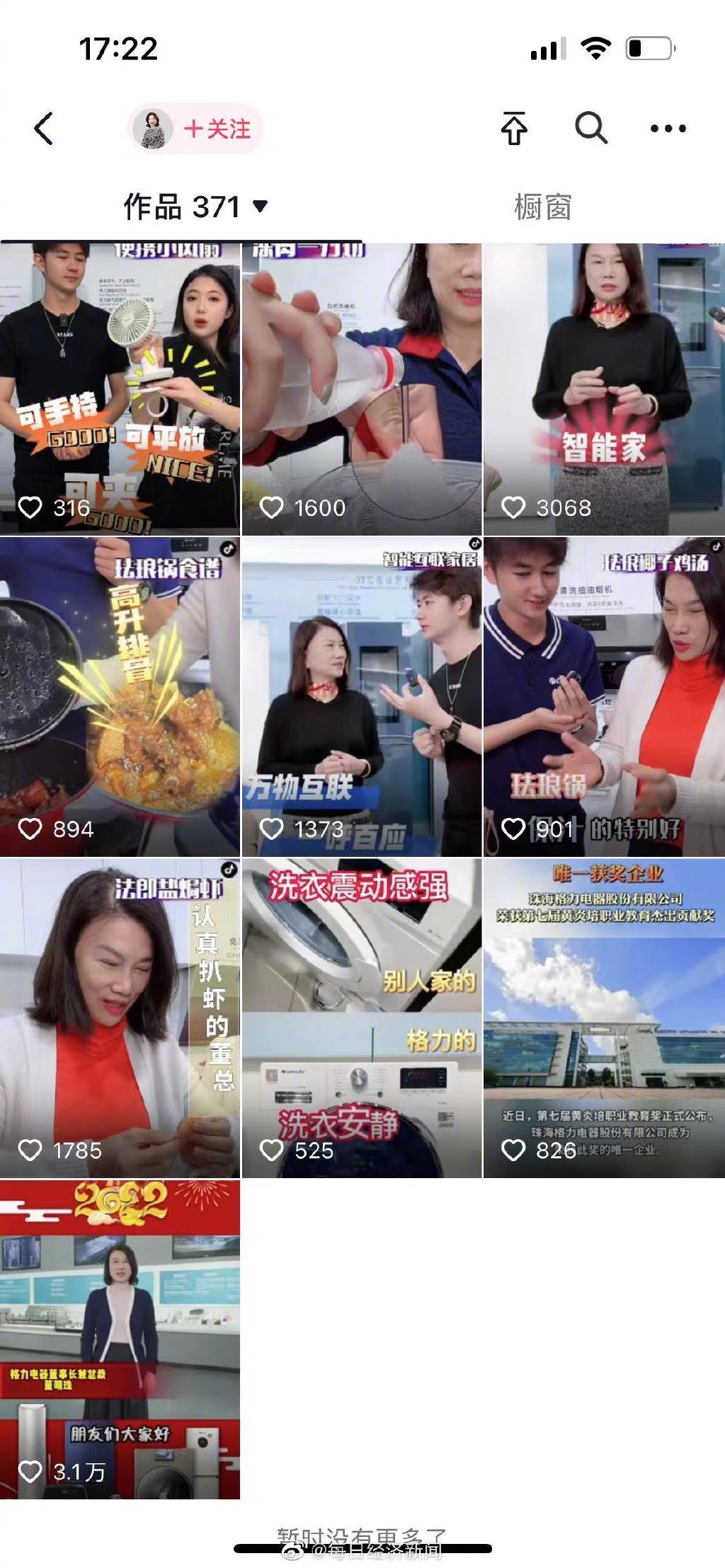Viewport: 725px width, 1568px height.
Task: Open the search magnifier icon
Action: coord(590,129)
